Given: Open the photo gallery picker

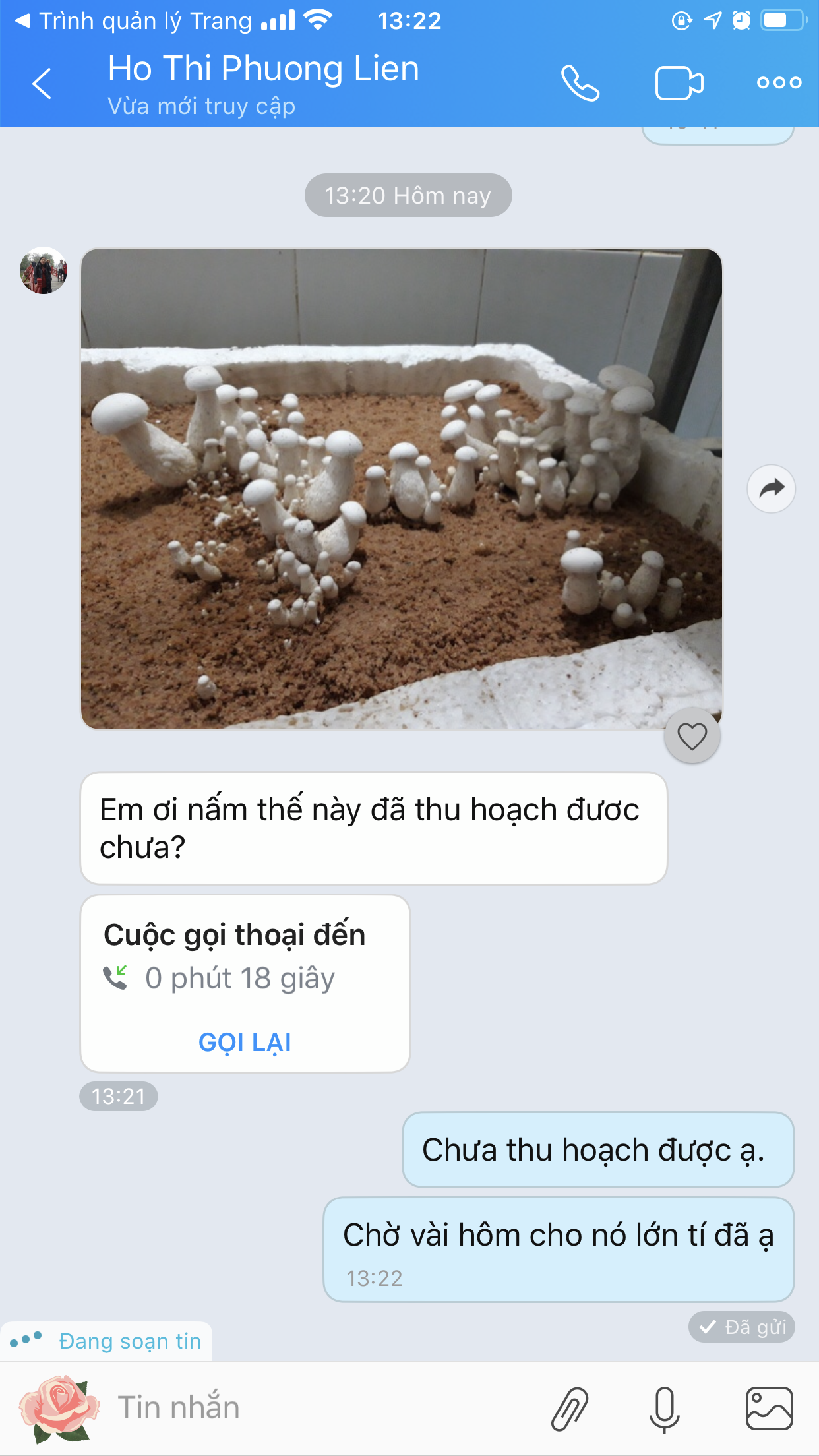Looking at the screenshot, I should click(769, 1409).
